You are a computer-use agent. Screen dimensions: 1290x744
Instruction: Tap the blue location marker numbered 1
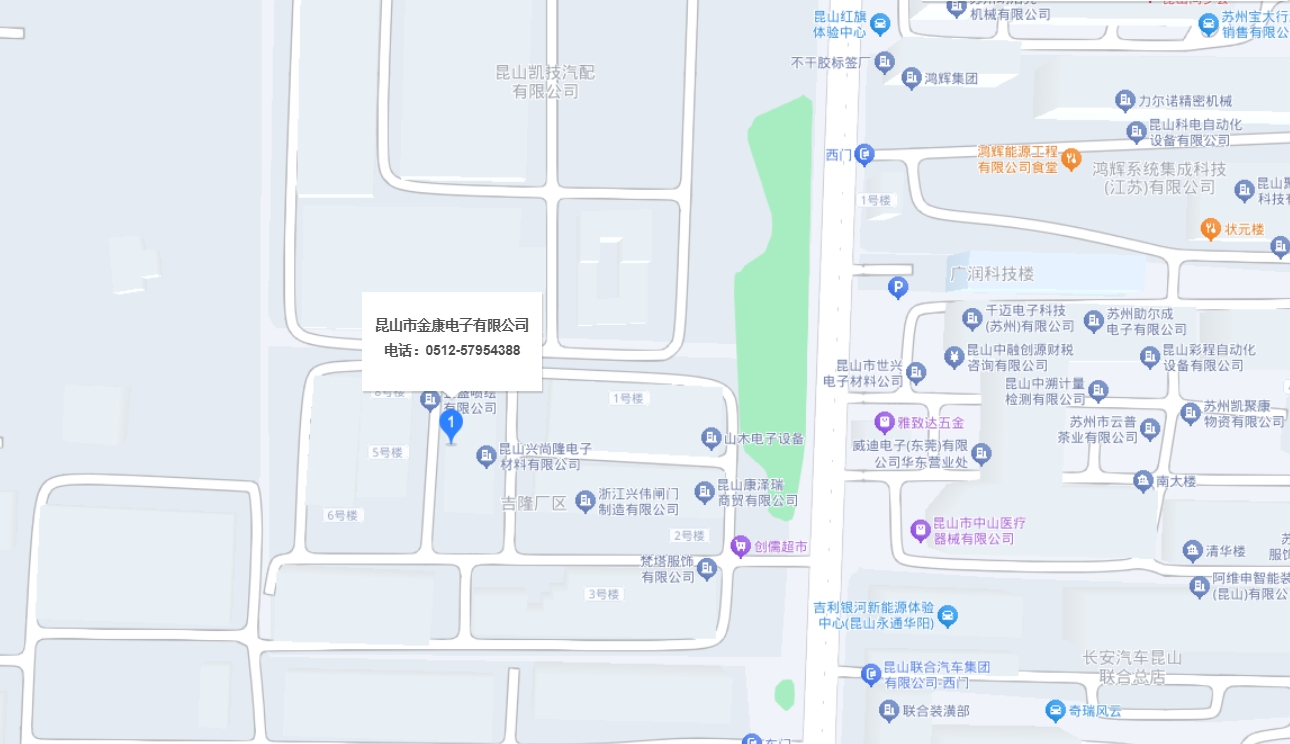pyautogui.click(x=451, y=425)
